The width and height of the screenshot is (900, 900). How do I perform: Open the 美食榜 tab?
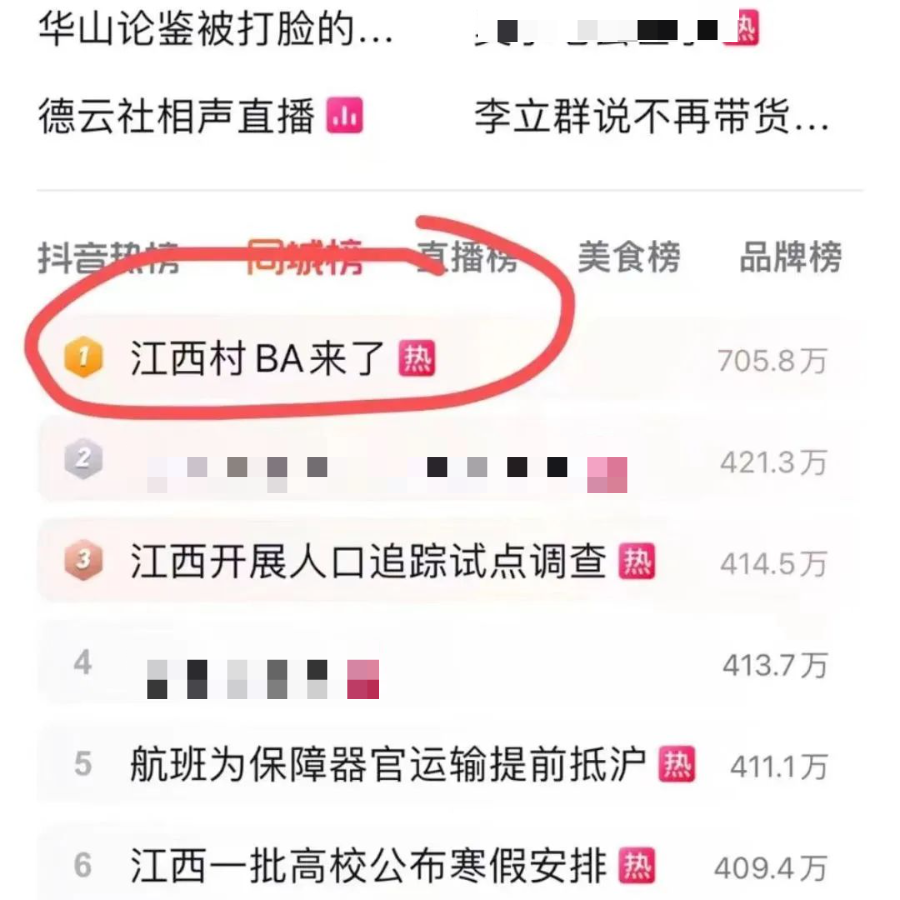point(628,258)
